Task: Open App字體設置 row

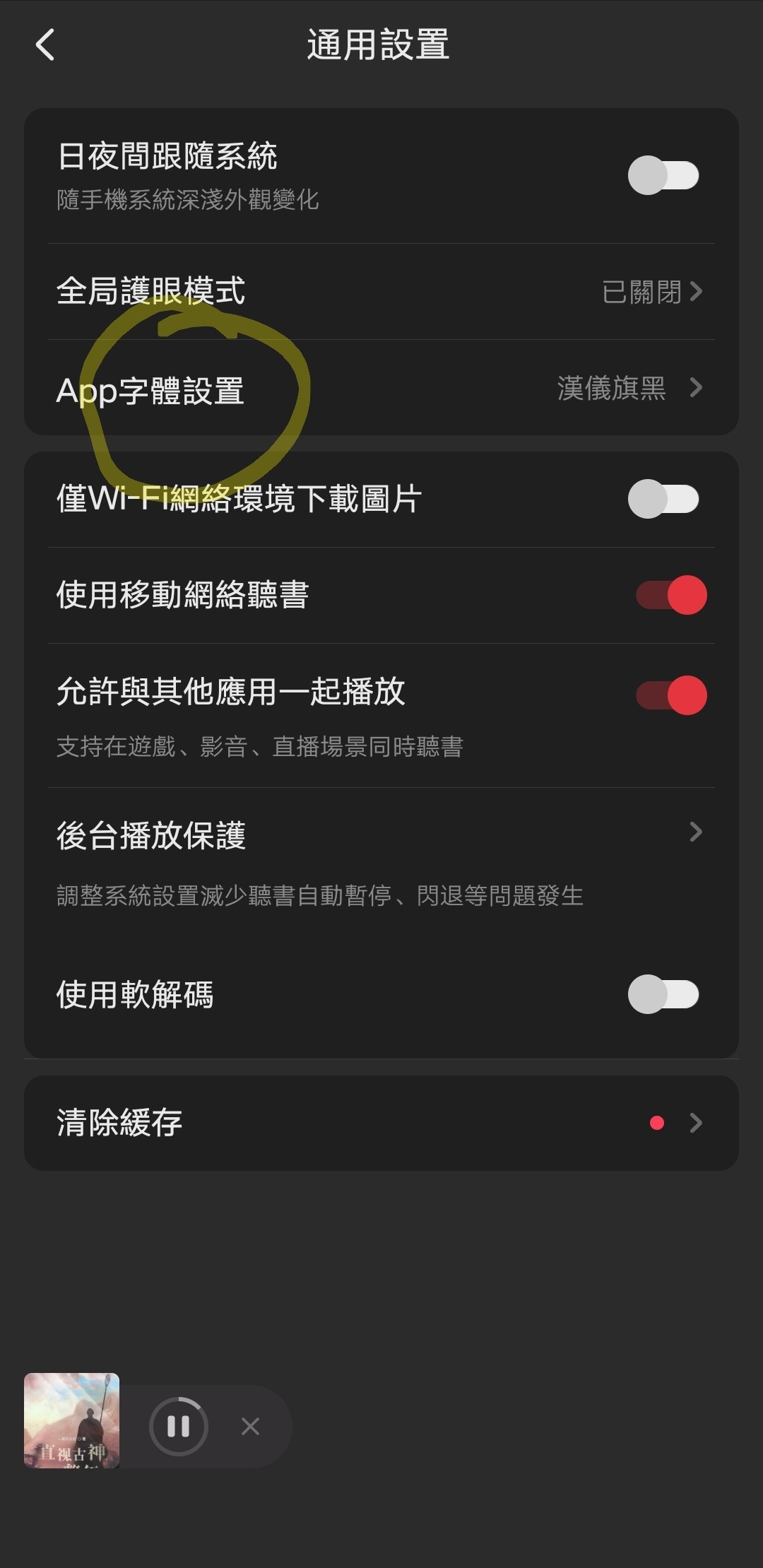Action: click(x=381, y=388)
